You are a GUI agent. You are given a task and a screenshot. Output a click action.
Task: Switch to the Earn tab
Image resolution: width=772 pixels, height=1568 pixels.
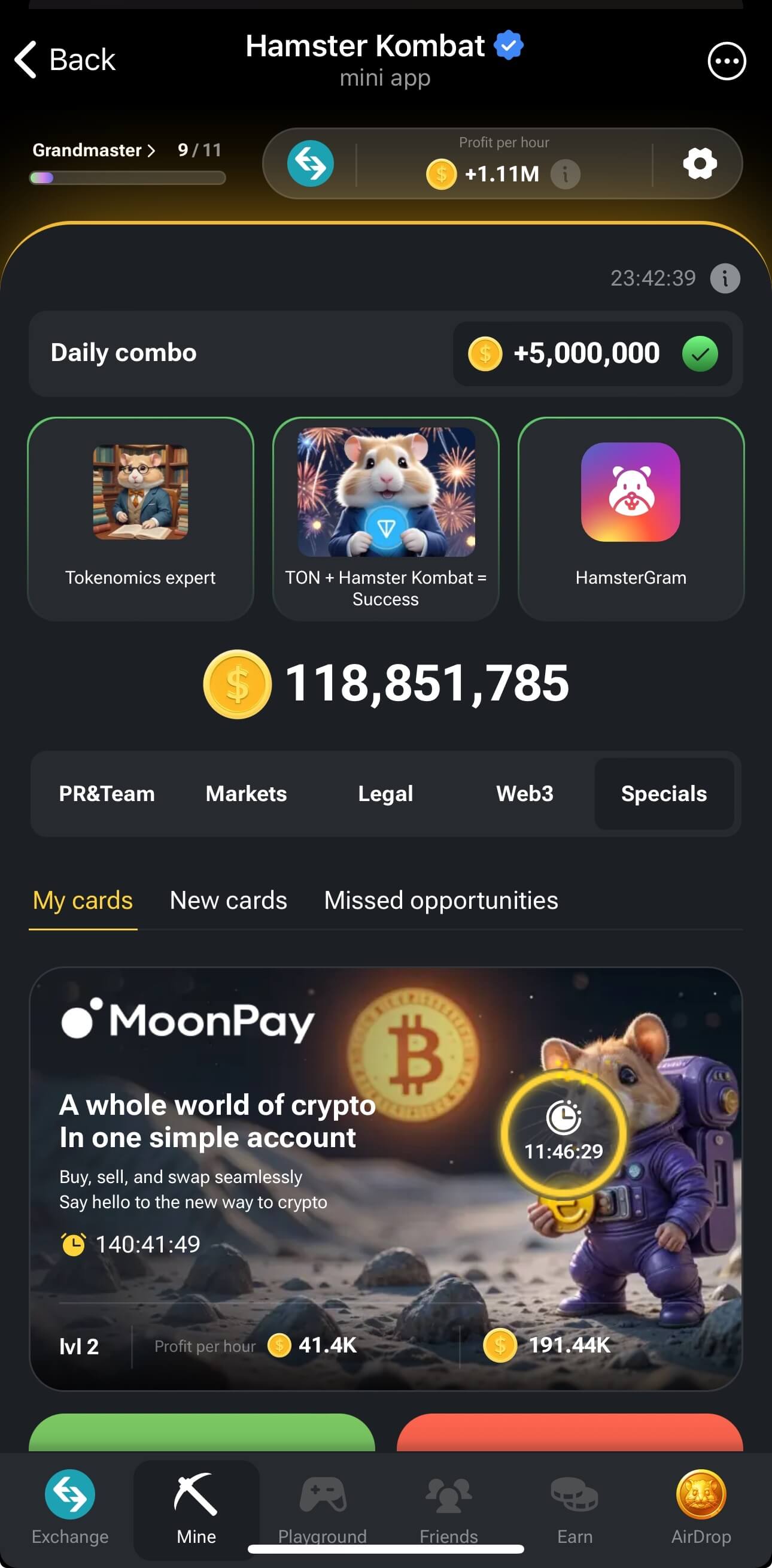575,1507
